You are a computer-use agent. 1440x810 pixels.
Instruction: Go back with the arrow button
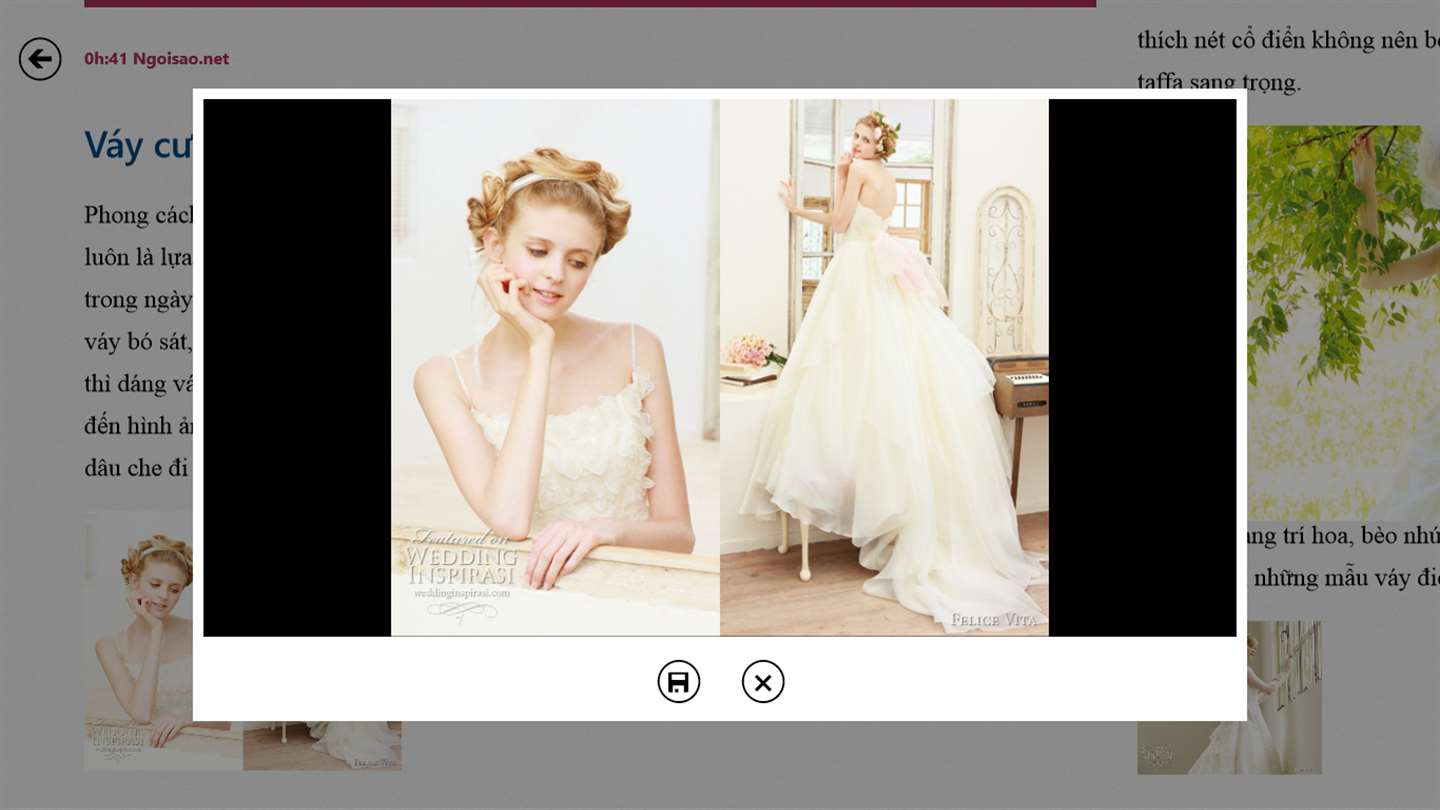click(40, 59)
